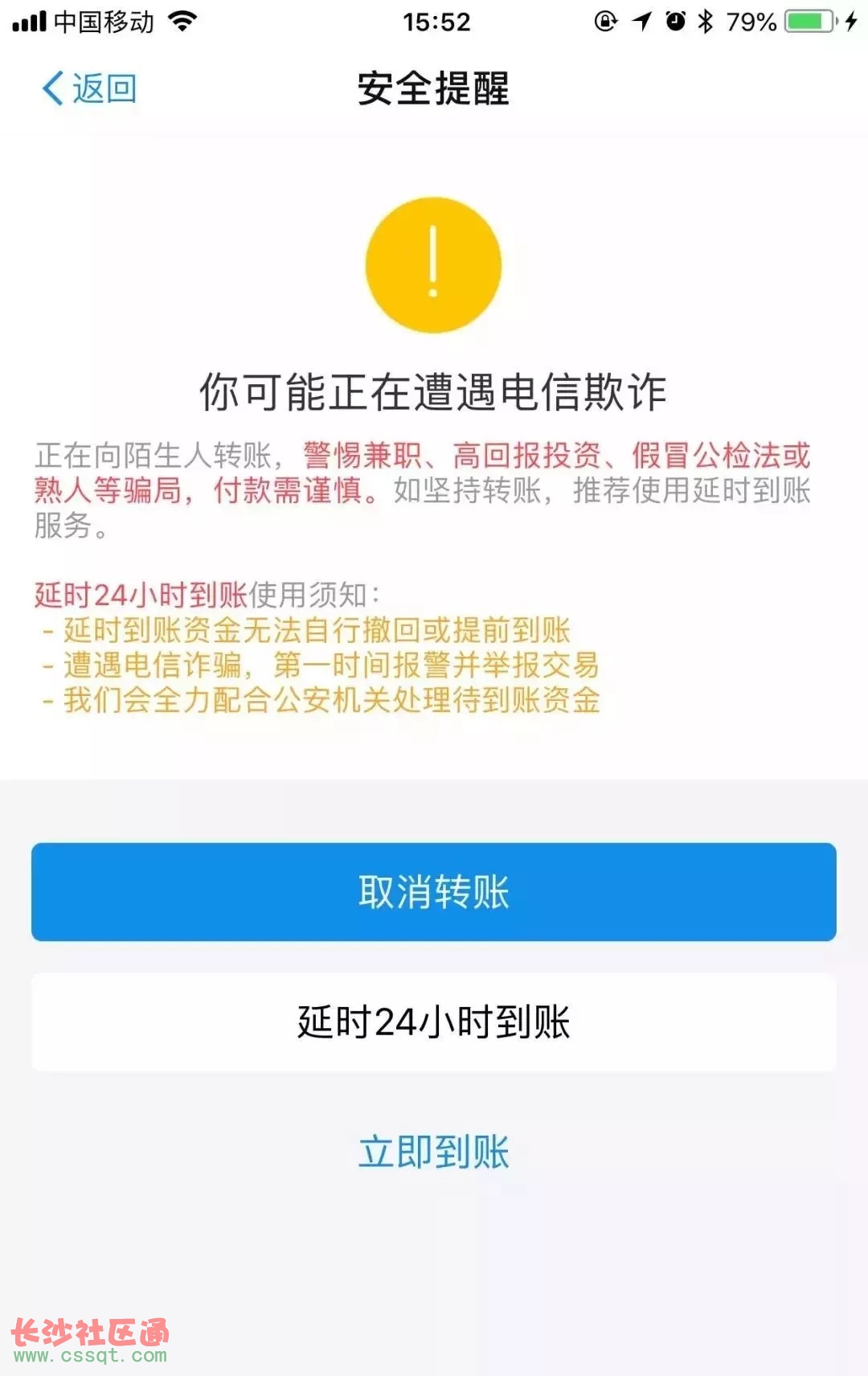Cancel the transfer with 取消转账
This screenshot has width=868, height=1376.
click(434, 892)
